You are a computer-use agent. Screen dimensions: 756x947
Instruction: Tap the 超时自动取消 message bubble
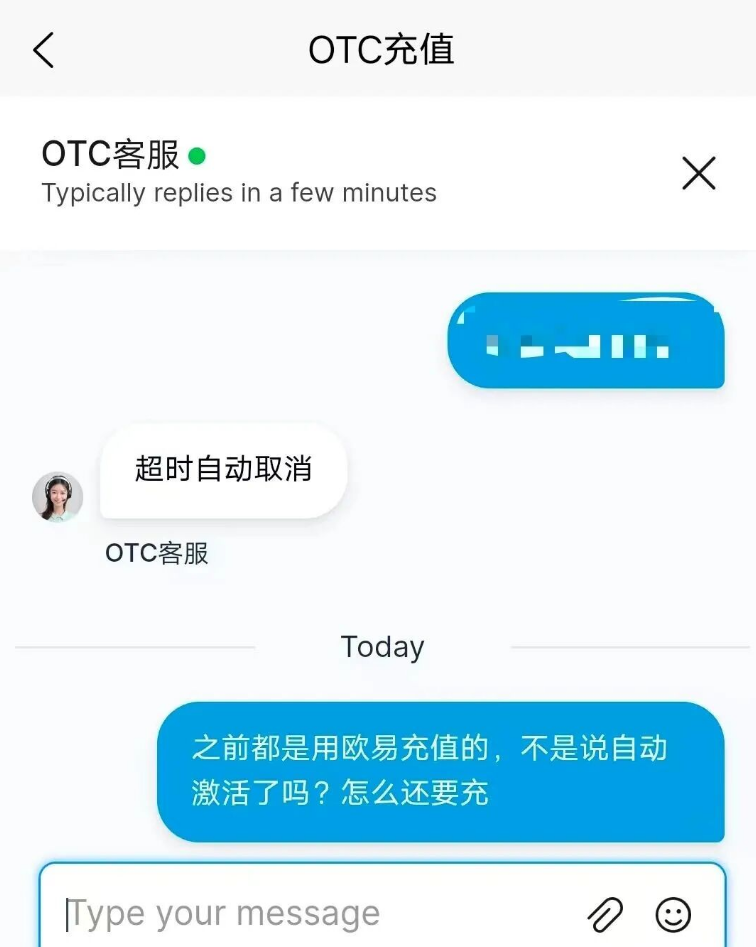tap(222, 471)
